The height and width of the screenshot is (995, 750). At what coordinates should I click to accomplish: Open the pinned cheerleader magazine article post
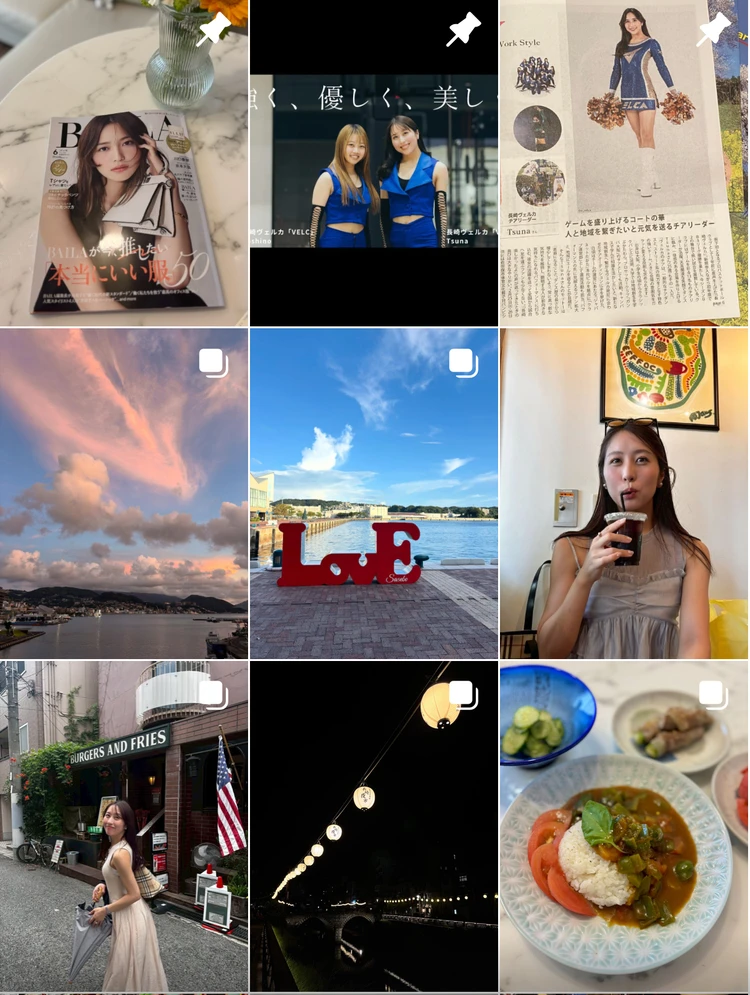[x=624, y=163]
